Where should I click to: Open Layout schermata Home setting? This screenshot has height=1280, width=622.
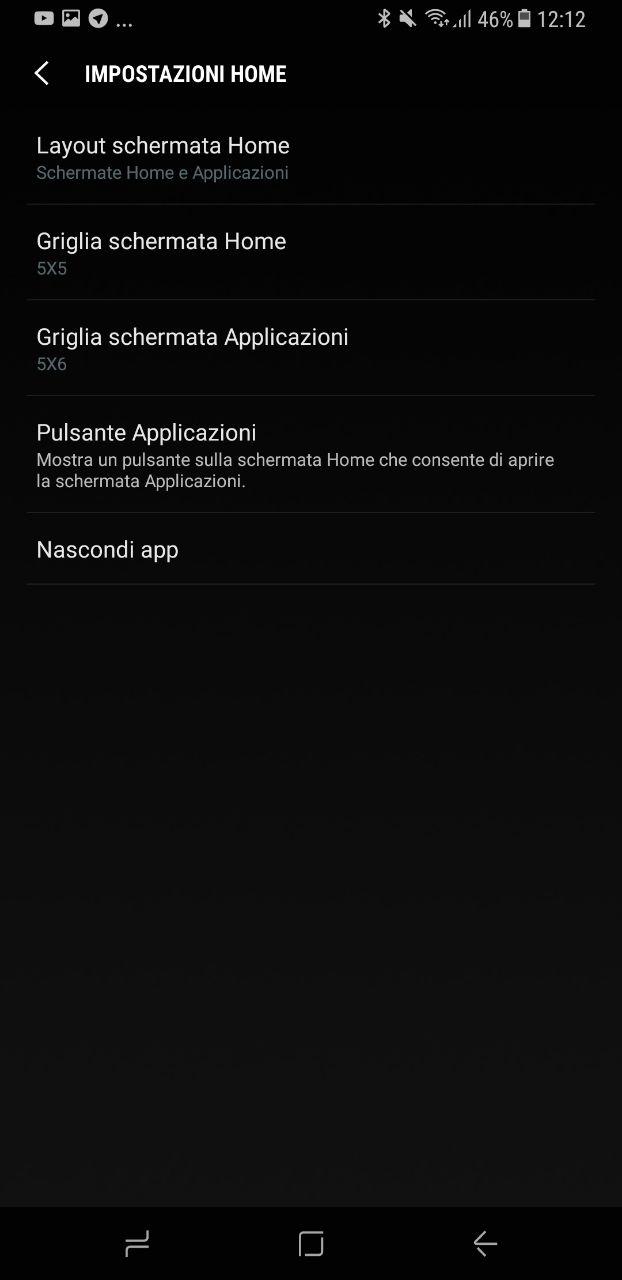[311, 158]
